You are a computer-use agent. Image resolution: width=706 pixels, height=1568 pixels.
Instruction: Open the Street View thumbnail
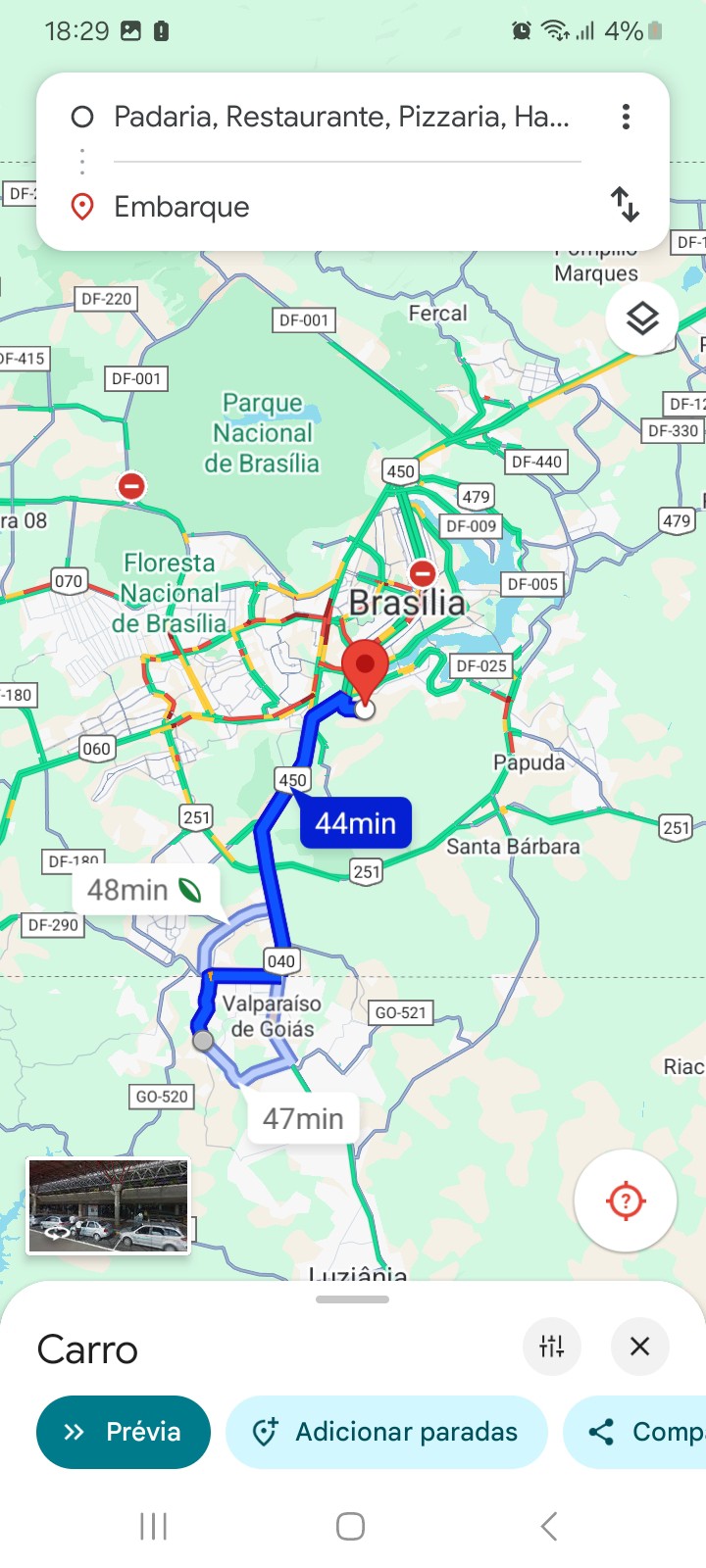[108, 1206]
